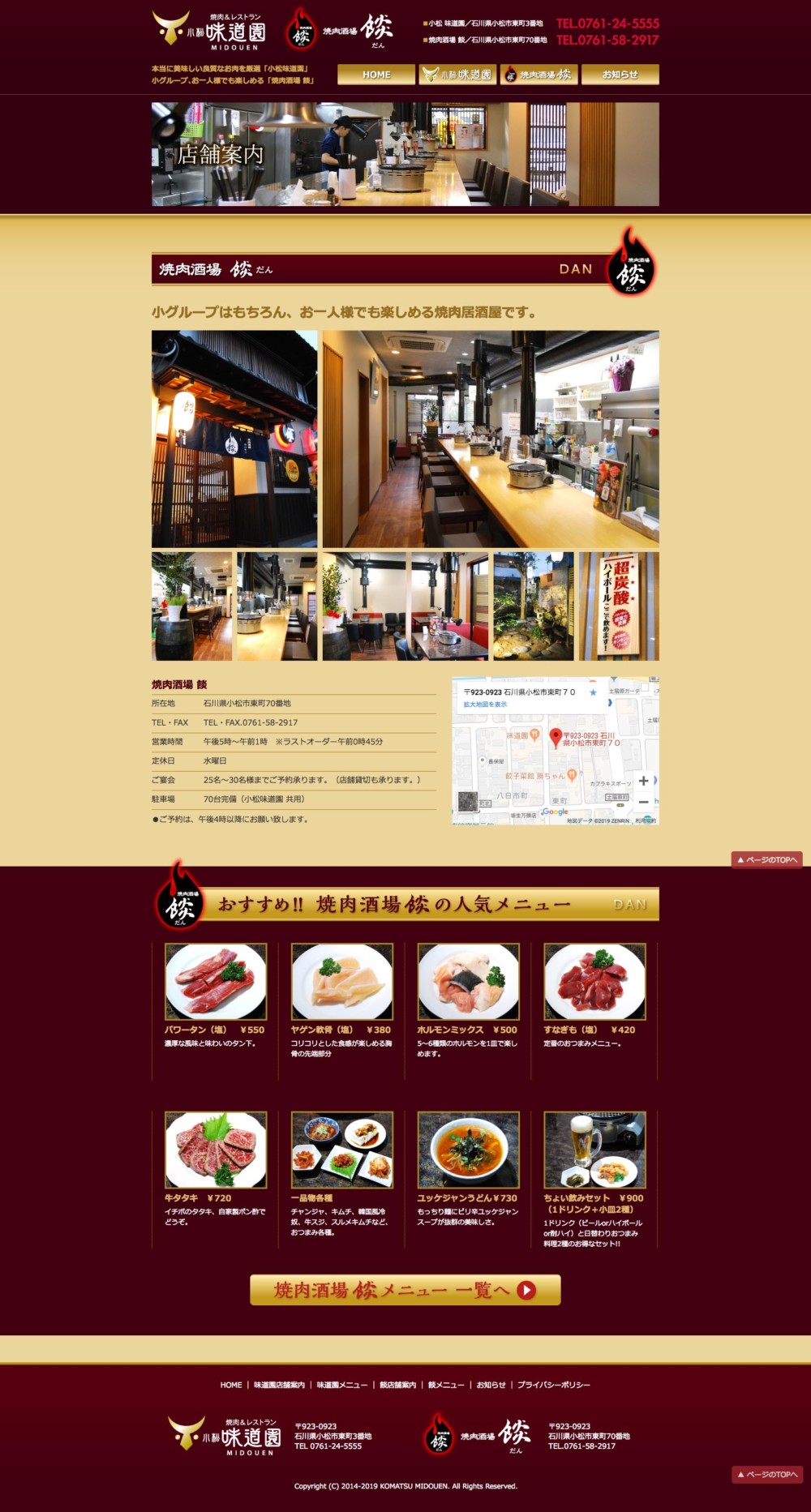Screen dimensions: 811x1512
Task: Open footer link 味道園メニュー
Action: (x=341, y=1385)
